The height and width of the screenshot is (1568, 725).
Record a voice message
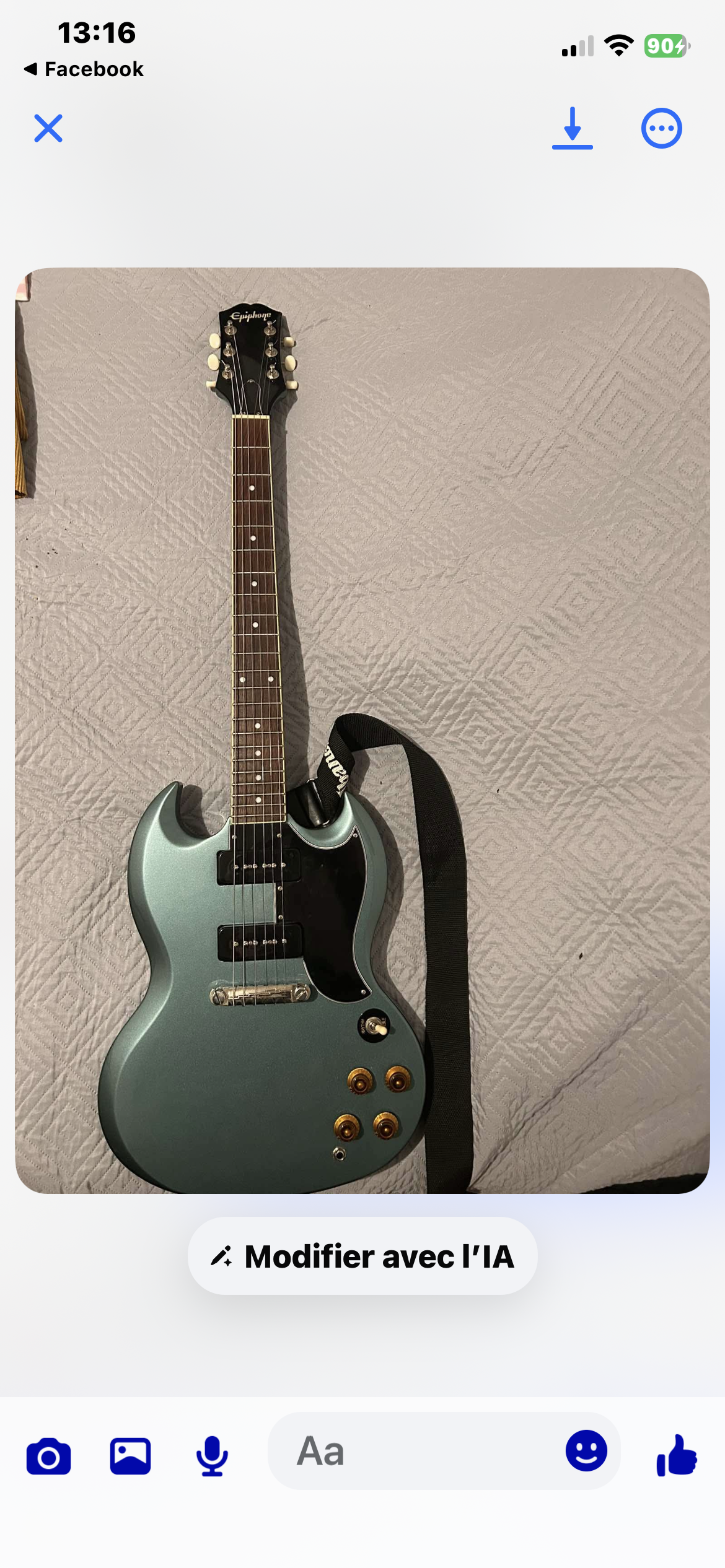pyautogui.click(x=212, y=1456)
